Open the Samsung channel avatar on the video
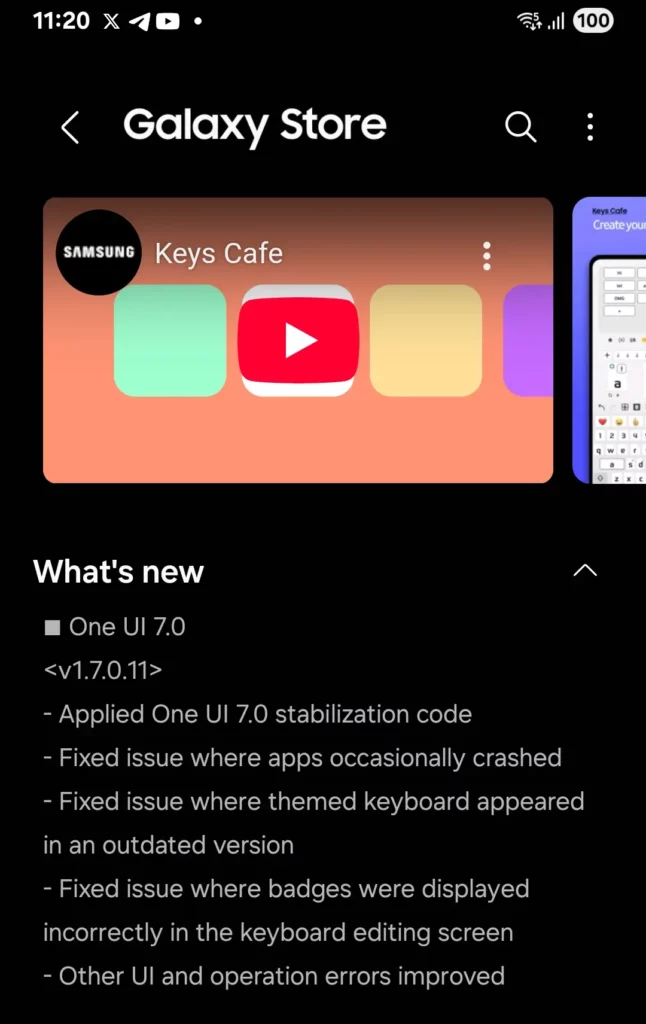Screen dimensions: 646x1024 98,252
